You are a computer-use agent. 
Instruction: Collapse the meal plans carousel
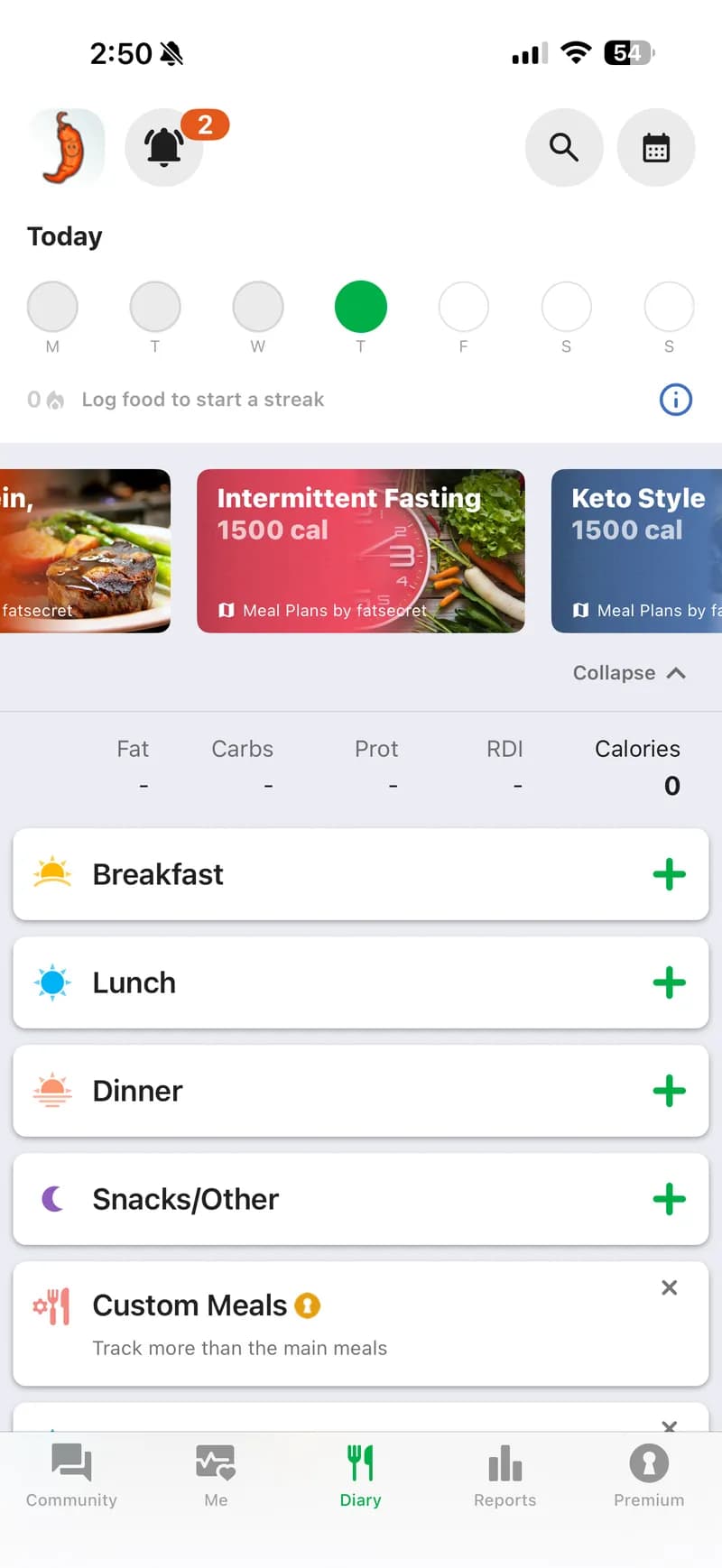[630, 672]
